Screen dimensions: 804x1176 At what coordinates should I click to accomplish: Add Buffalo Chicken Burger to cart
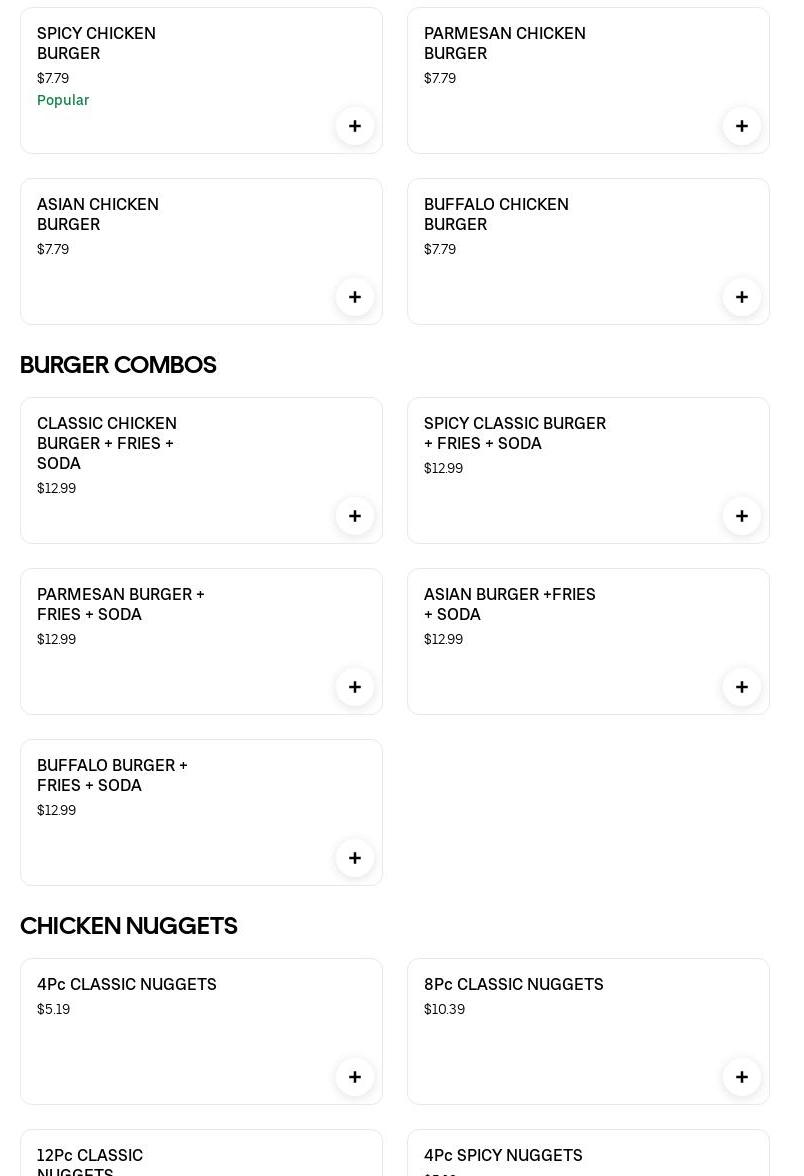point(742,297)
